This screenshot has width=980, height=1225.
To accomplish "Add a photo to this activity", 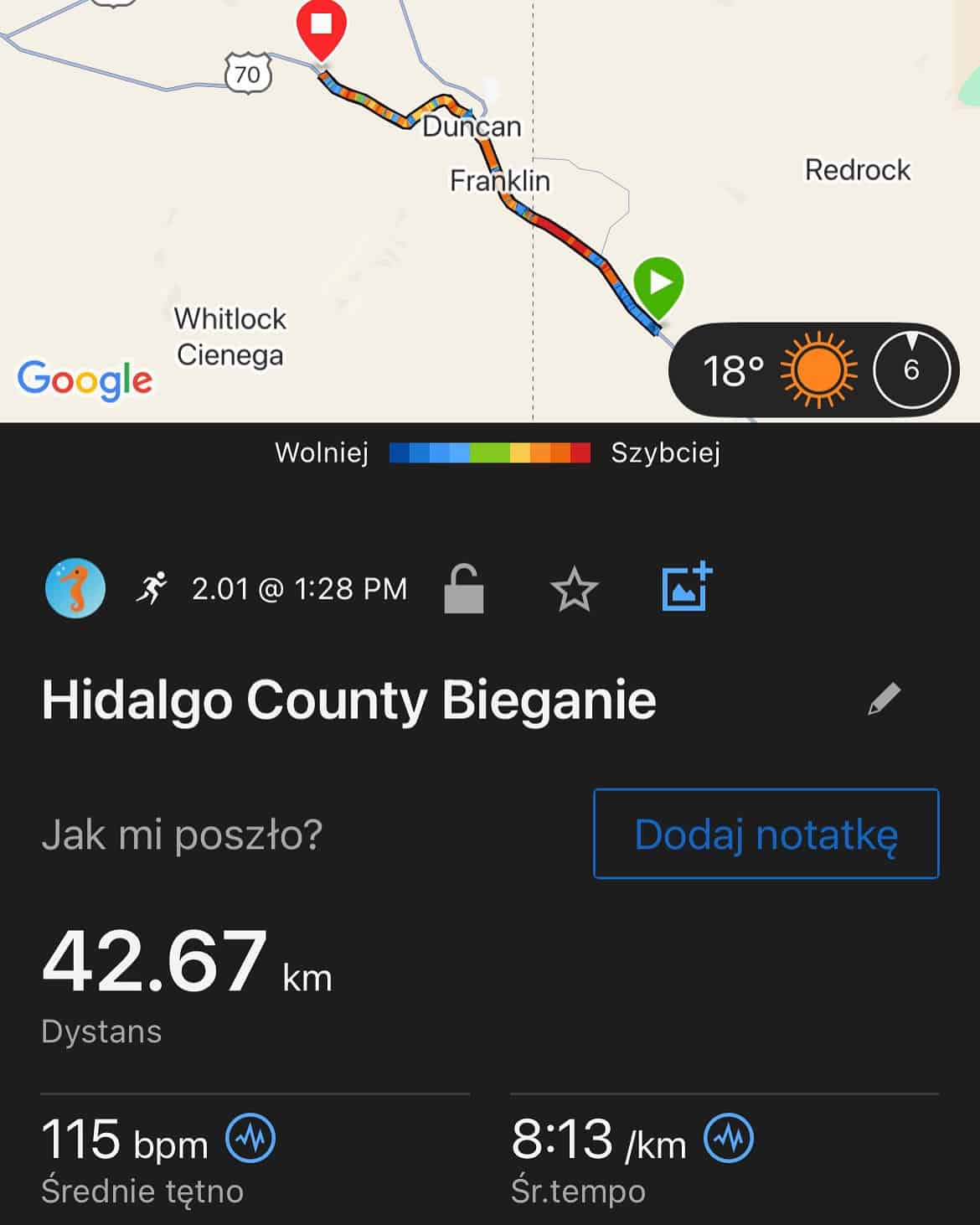I will [686, 587].
